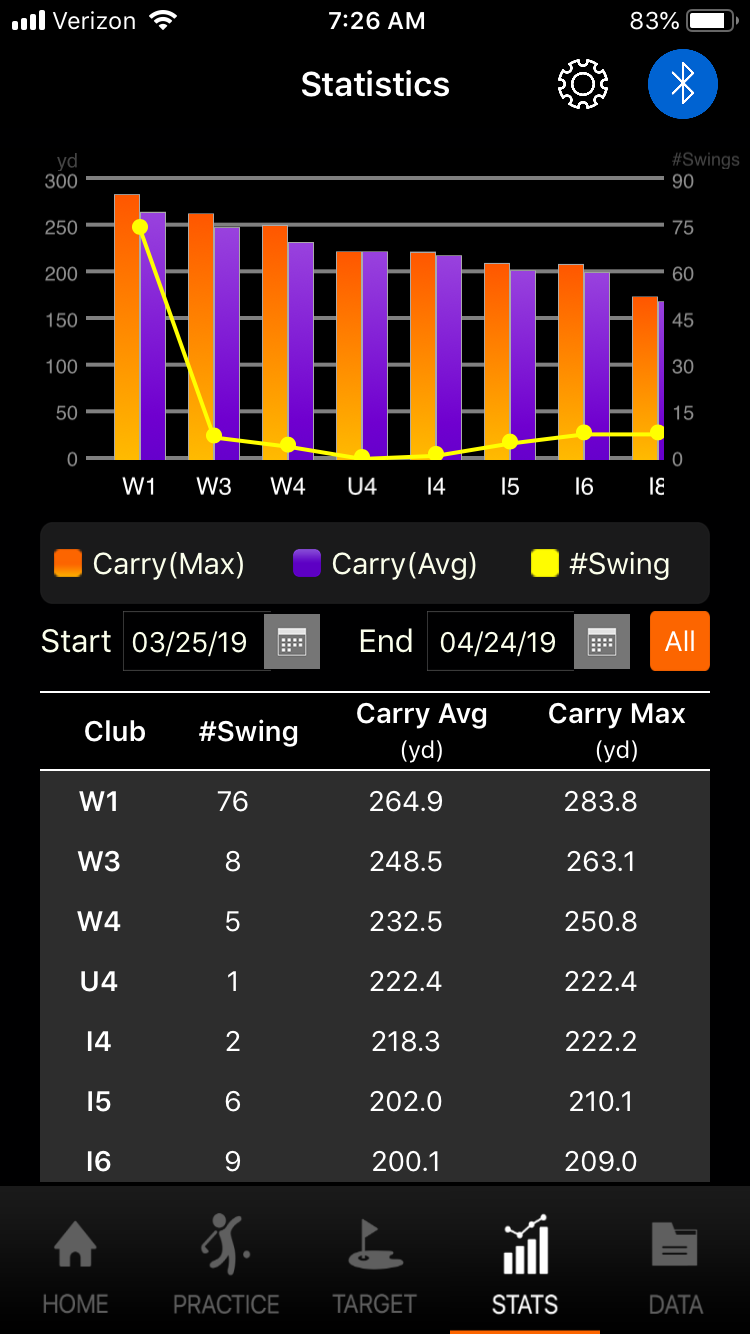Select the orange All button

[x=680, y=641]
